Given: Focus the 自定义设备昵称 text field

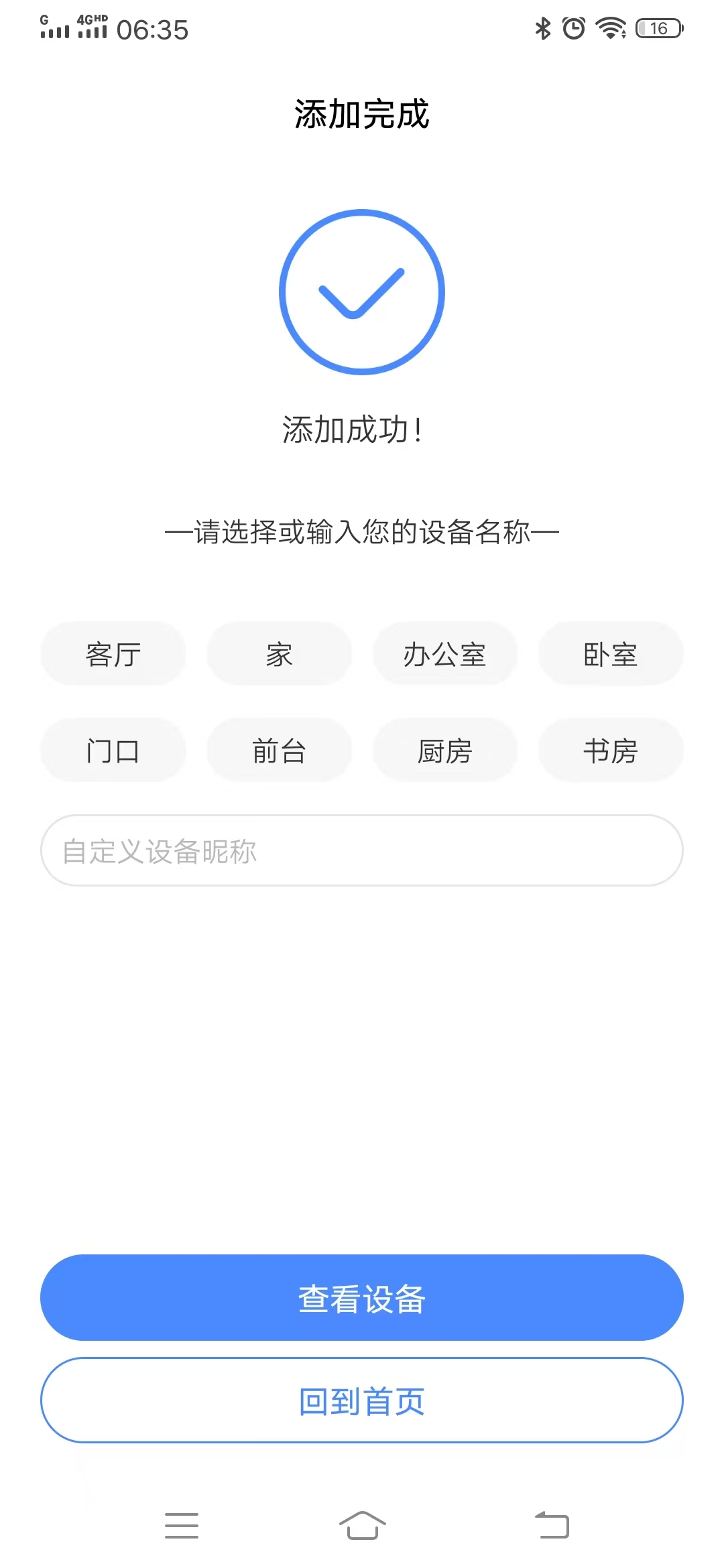Looking at the screenshot, I should pyautogui.click(x=362, y=851).
